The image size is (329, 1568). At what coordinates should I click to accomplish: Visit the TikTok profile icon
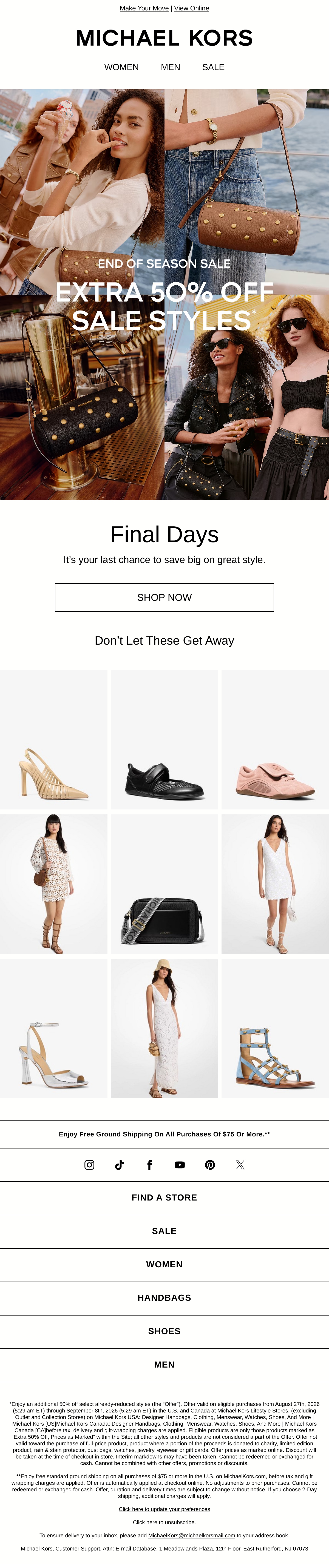click(x=120, y=1164)
